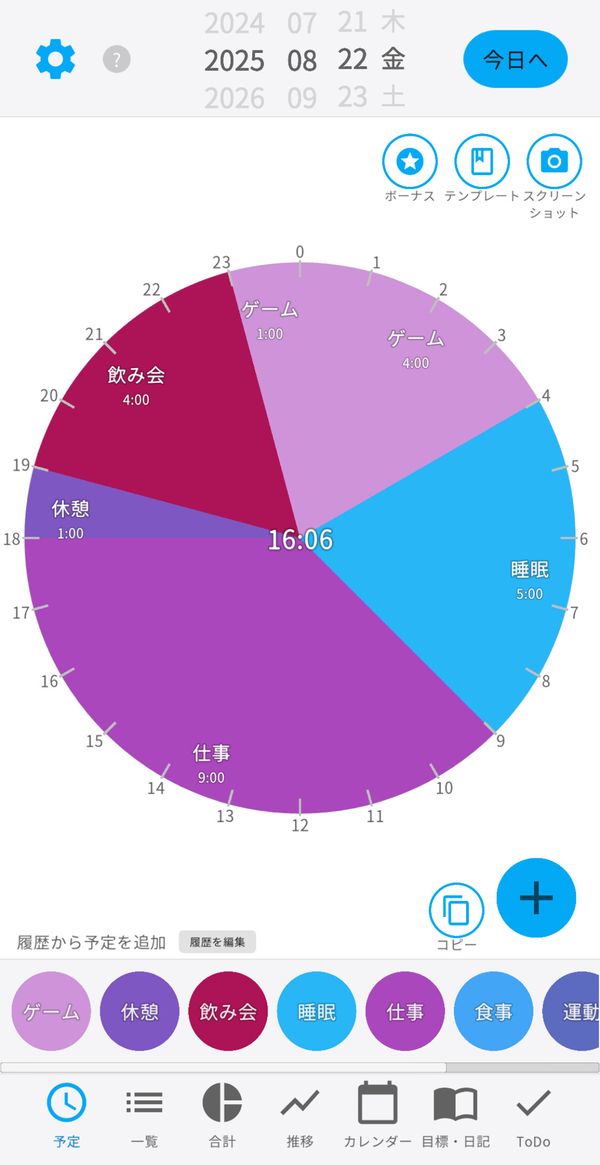Switch to the 一覧 tab

(144, 1116)
